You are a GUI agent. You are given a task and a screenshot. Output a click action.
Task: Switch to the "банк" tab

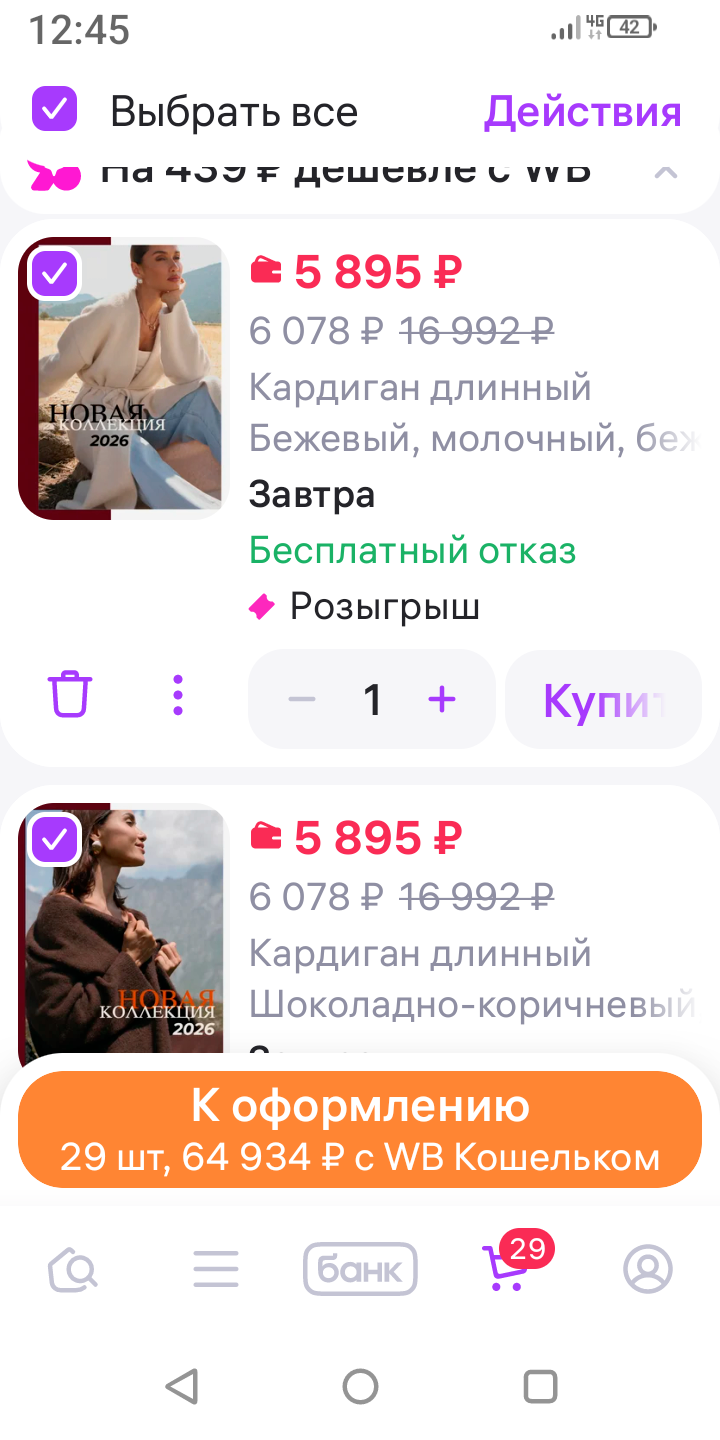tap(360, 1270)
